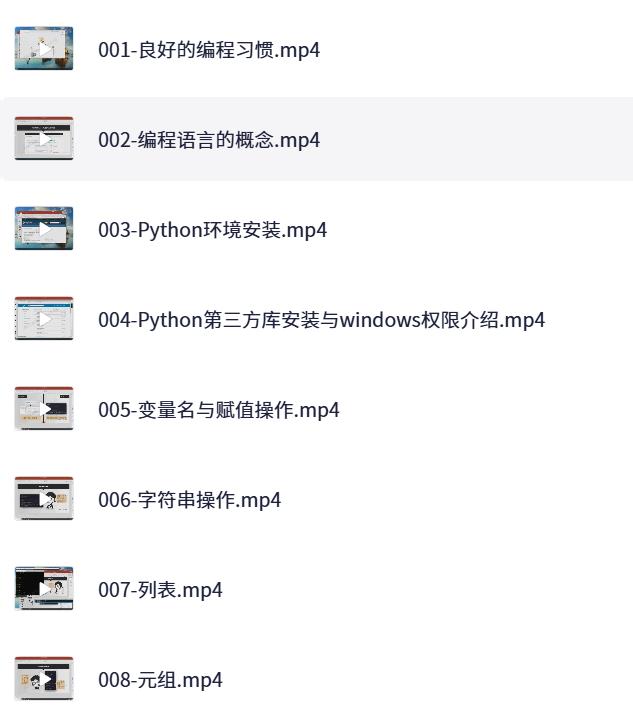Play the 006-字符串操作.mp4 video
Screen dimensions: 633x725
tap(189, 500)
